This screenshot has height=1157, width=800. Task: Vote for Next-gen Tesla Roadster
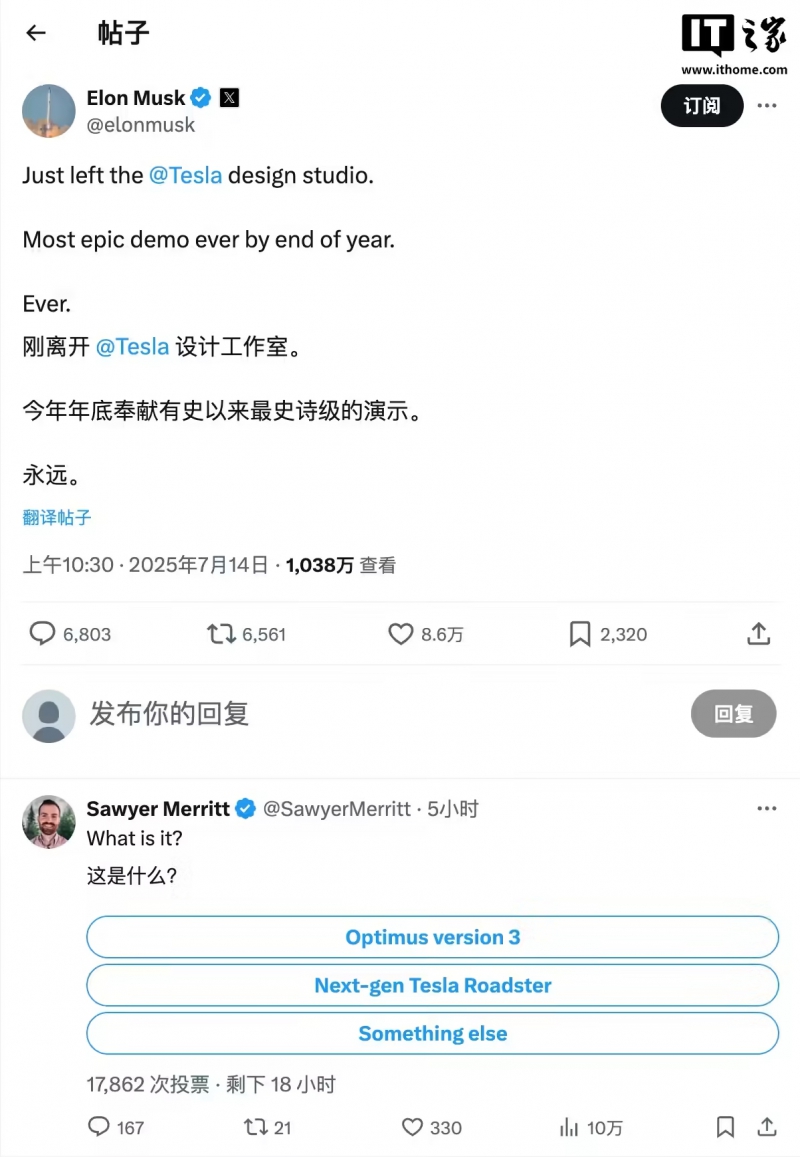432,985
